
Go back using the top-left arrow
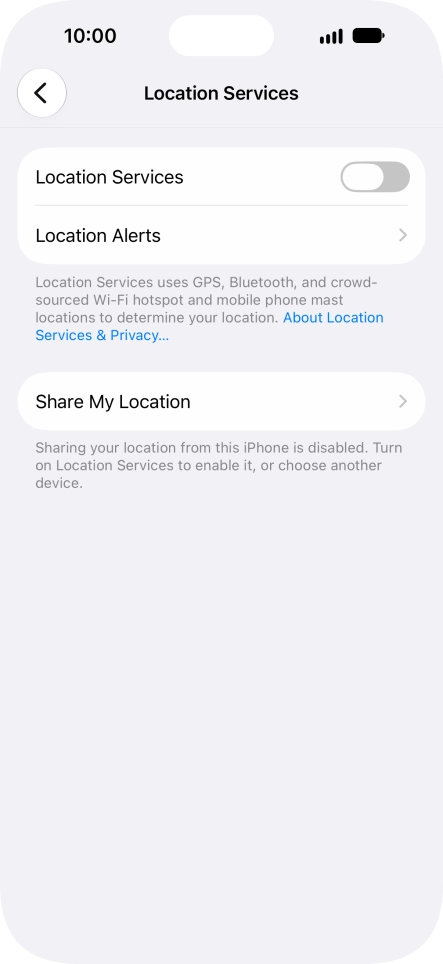tap(42, 93)
